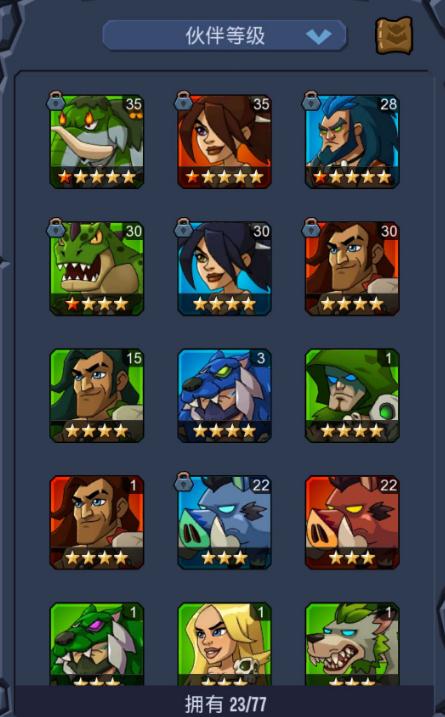Screen dimensions: 445x717
Task: Select the level 35 green tusked beast
Action: coord(97,141)
